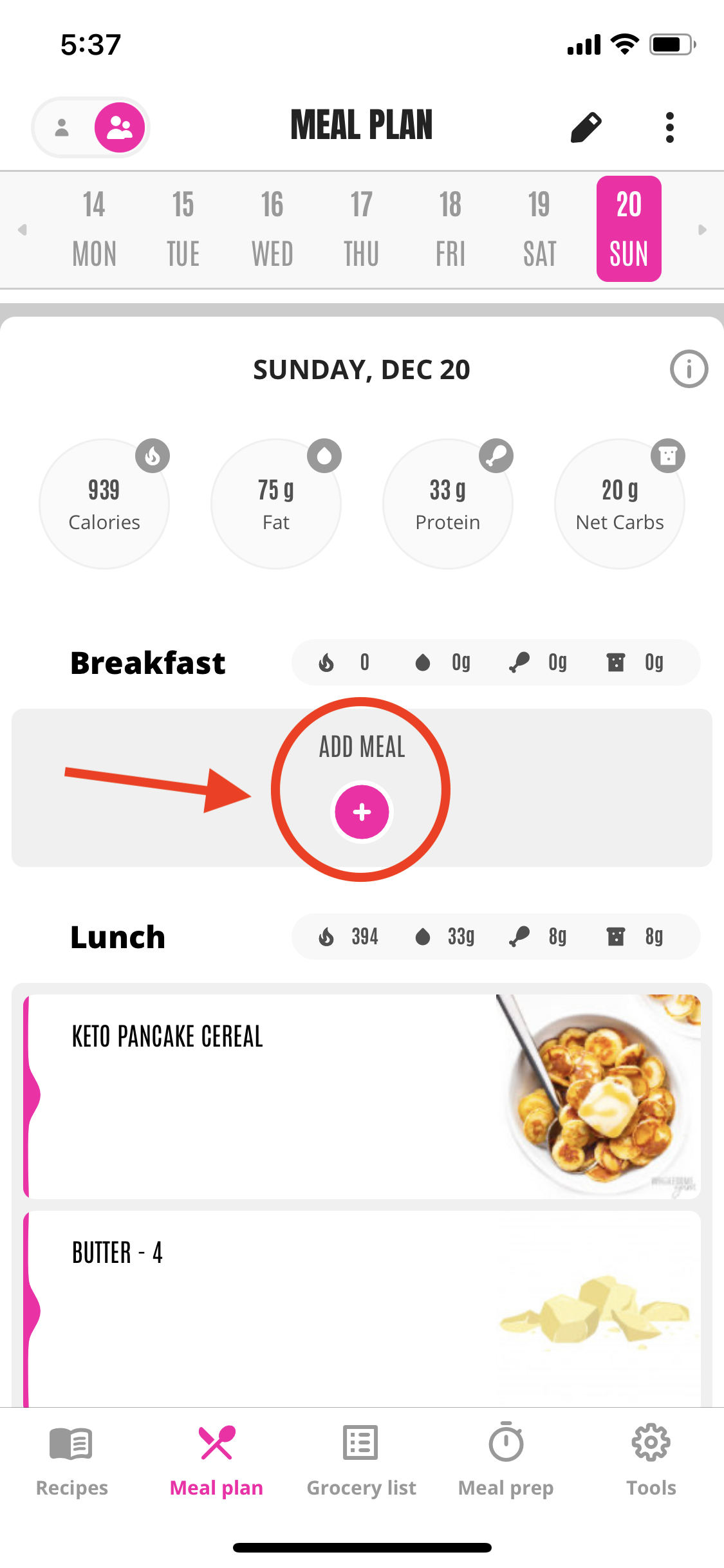Open the Butter - 4 item card

pyautogui.click(x=362, y=1307)
